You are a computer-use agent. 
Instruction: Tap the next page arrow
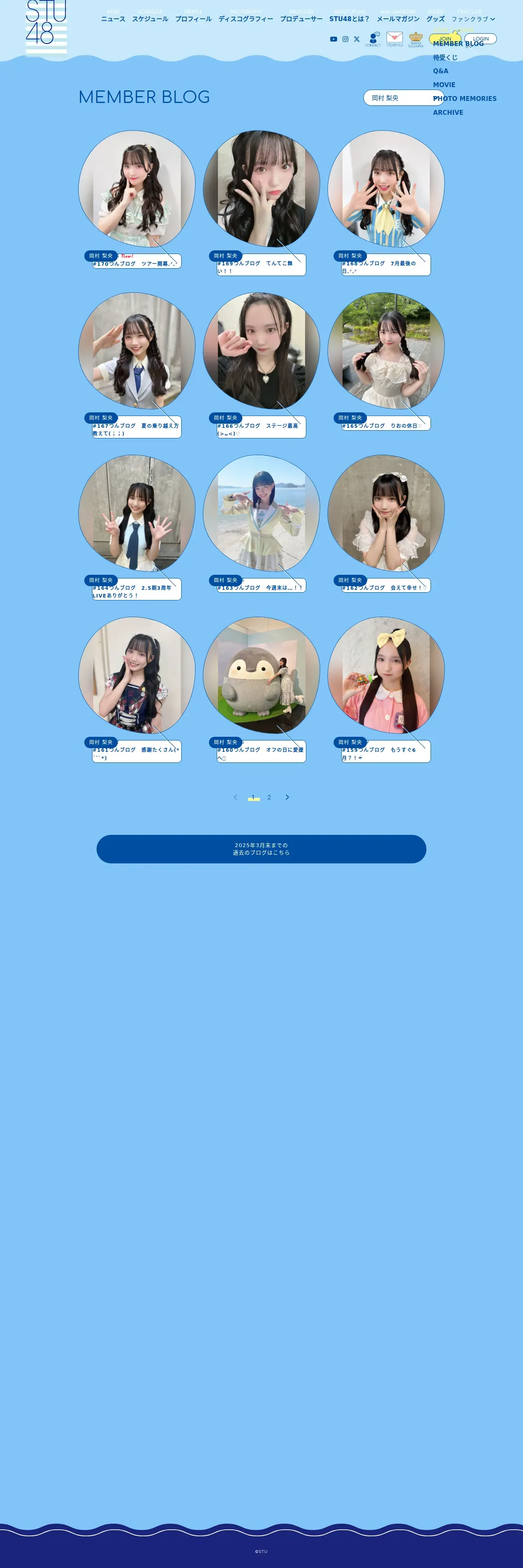[288, 797]
